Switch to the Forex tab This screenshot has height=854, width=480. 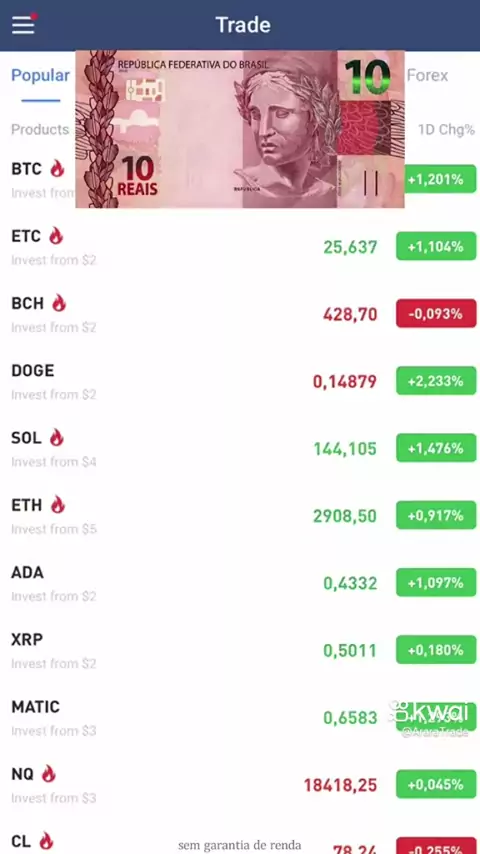[x=428, y=76]
